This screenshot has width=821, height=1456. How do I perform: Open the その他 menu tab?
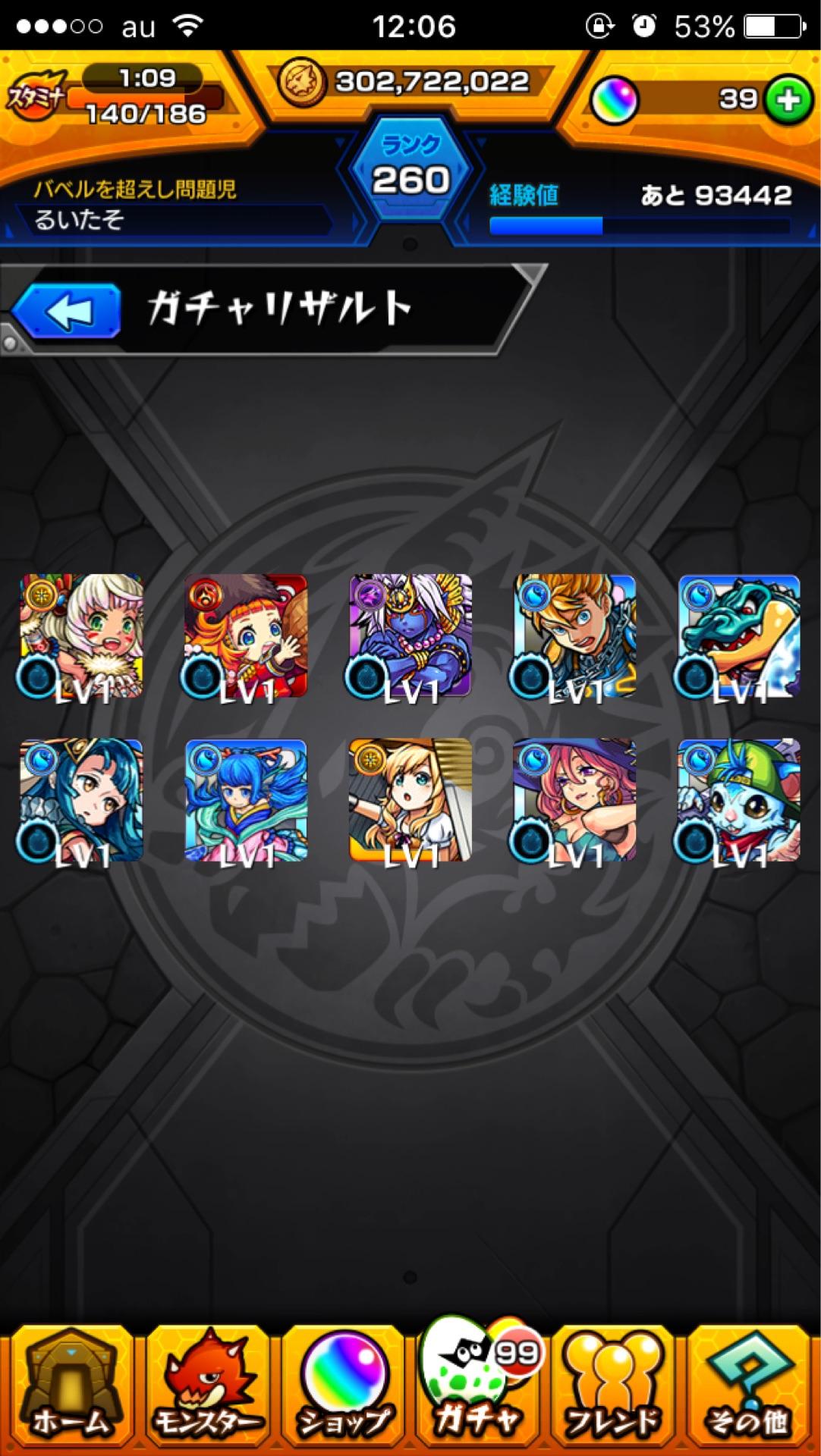(748, 1387)
